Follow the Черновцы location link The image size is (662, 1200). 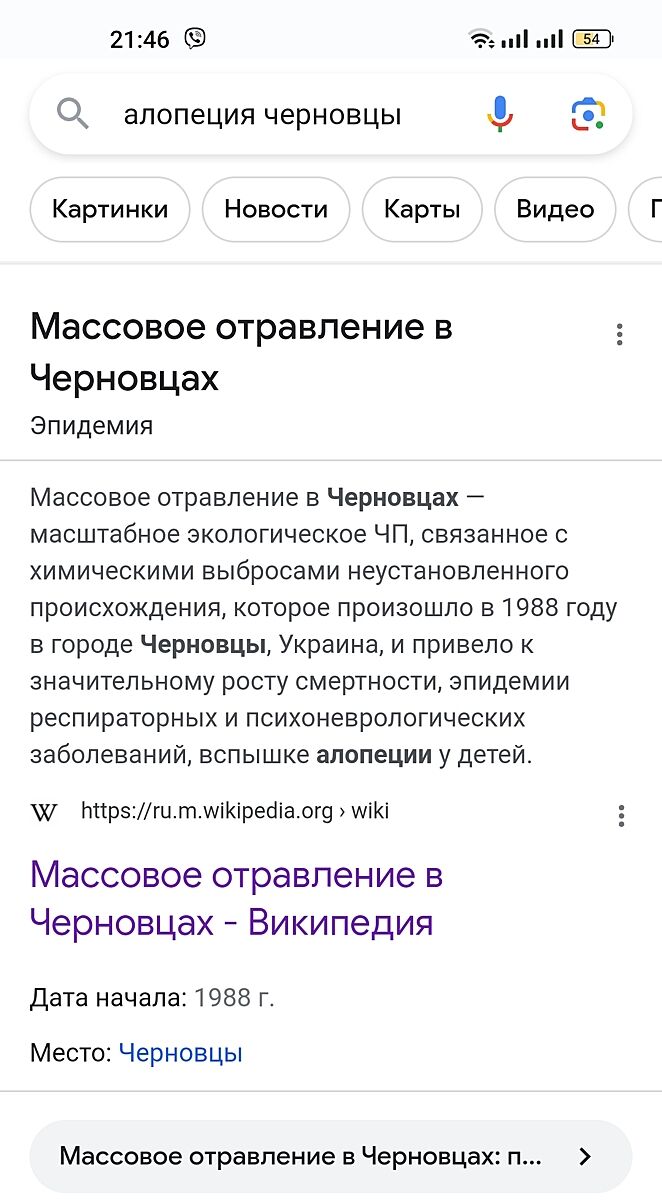[x=180, y=1052]
